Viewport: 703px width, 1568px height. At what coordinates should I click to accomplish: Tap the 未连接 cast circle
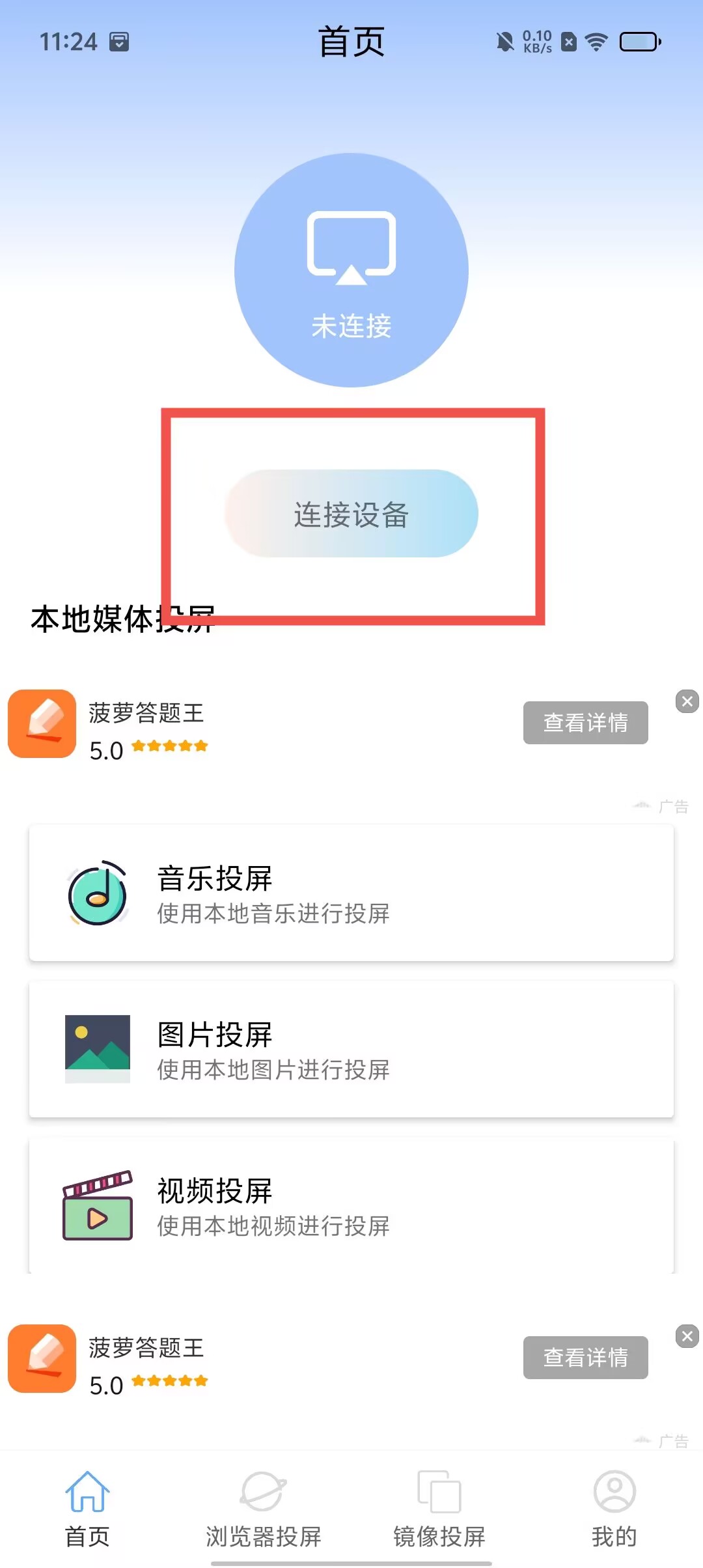(x=351, y=270)
